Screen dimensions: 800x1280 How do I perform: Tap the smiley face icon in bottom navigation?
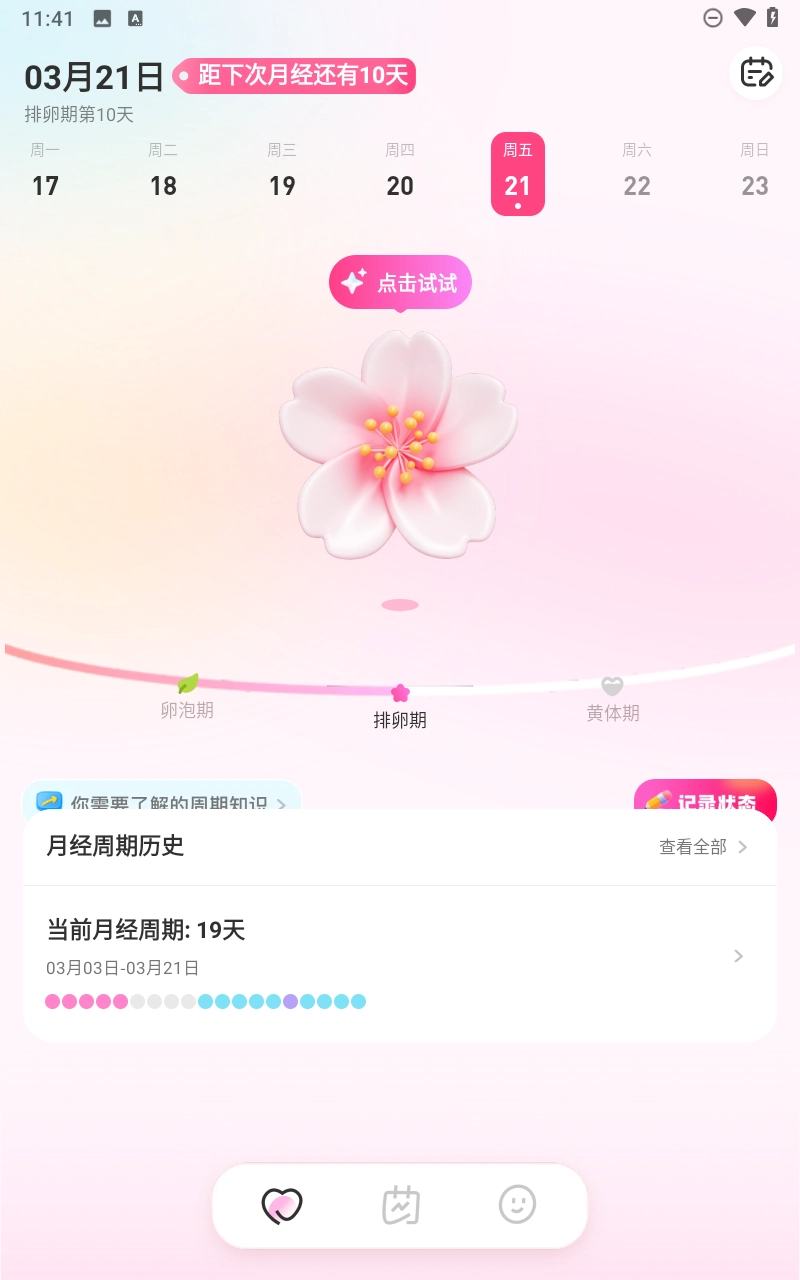point(516,1205)
